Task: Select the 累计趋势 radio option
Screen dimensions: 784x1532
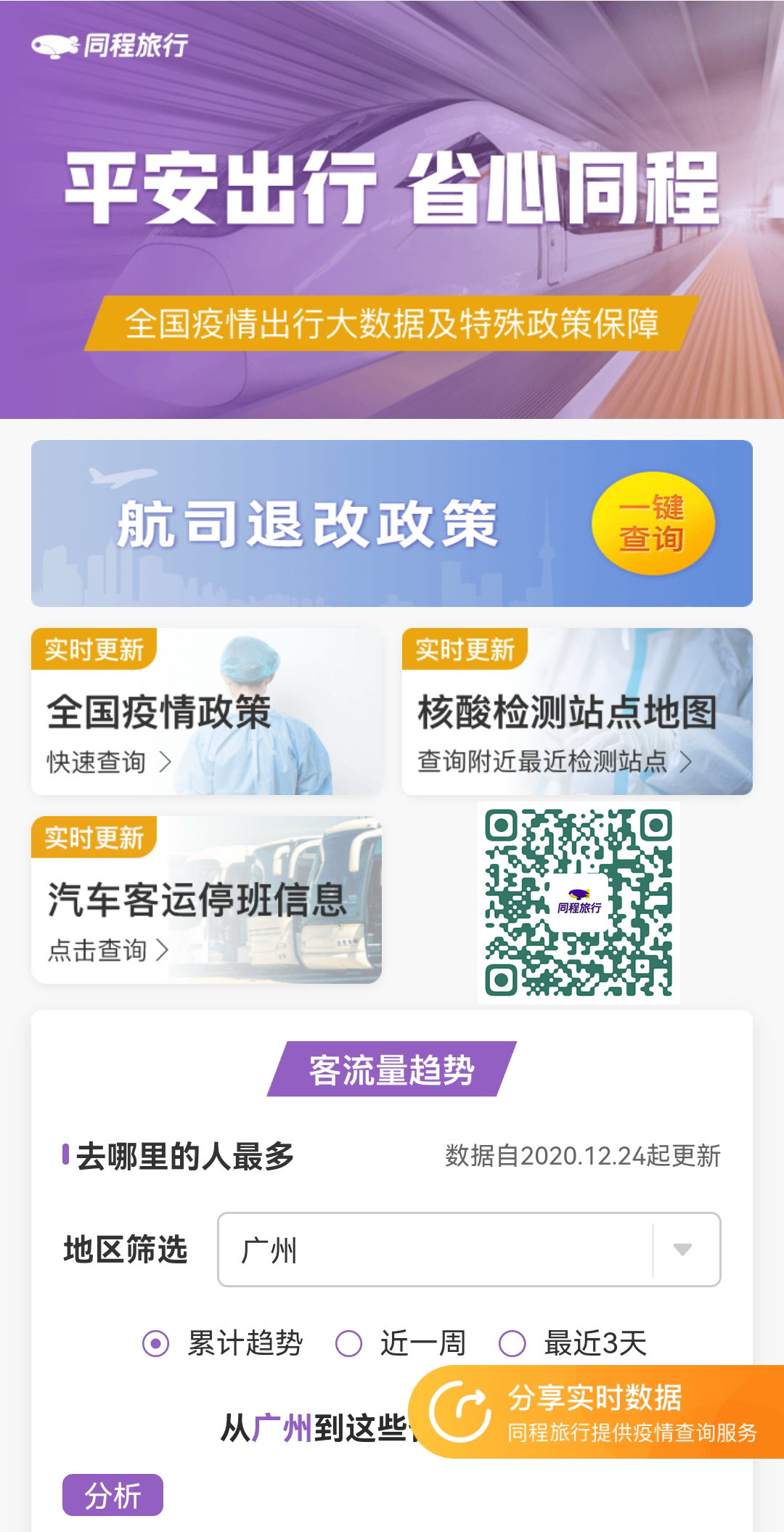Action: [156, 1343]
